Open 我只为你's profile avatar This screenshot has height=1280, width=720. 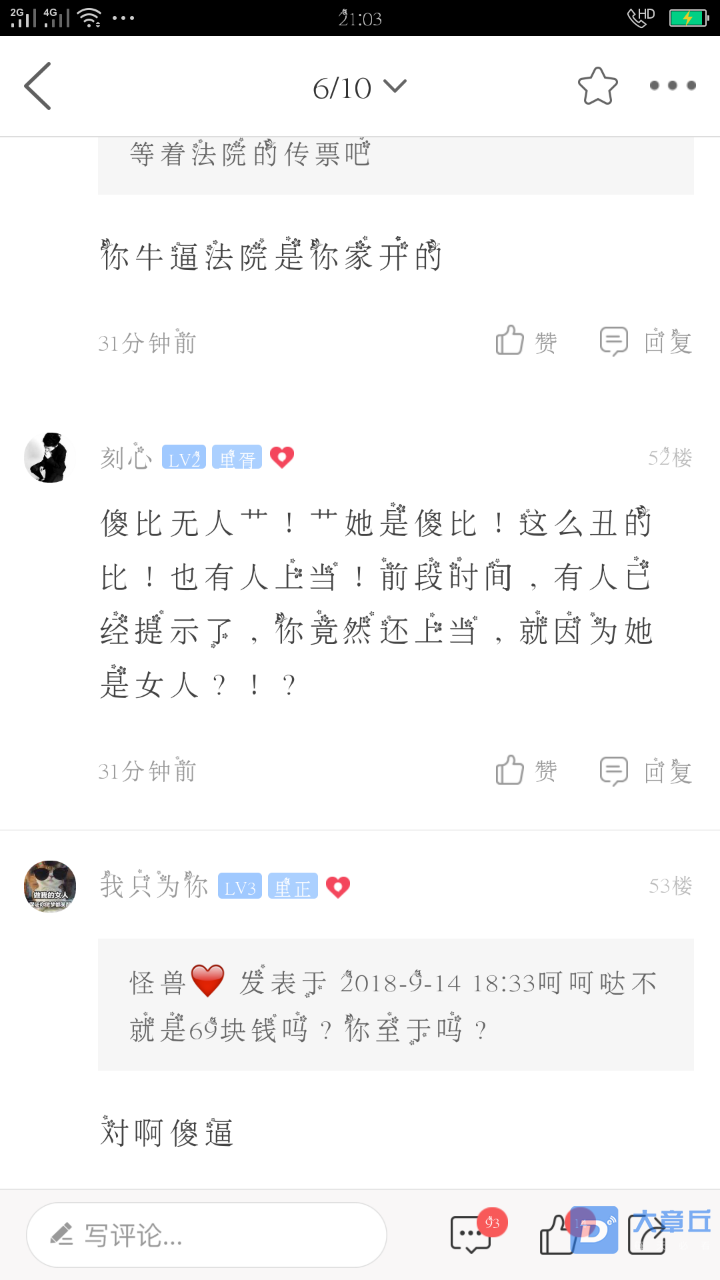coord(49,886)
